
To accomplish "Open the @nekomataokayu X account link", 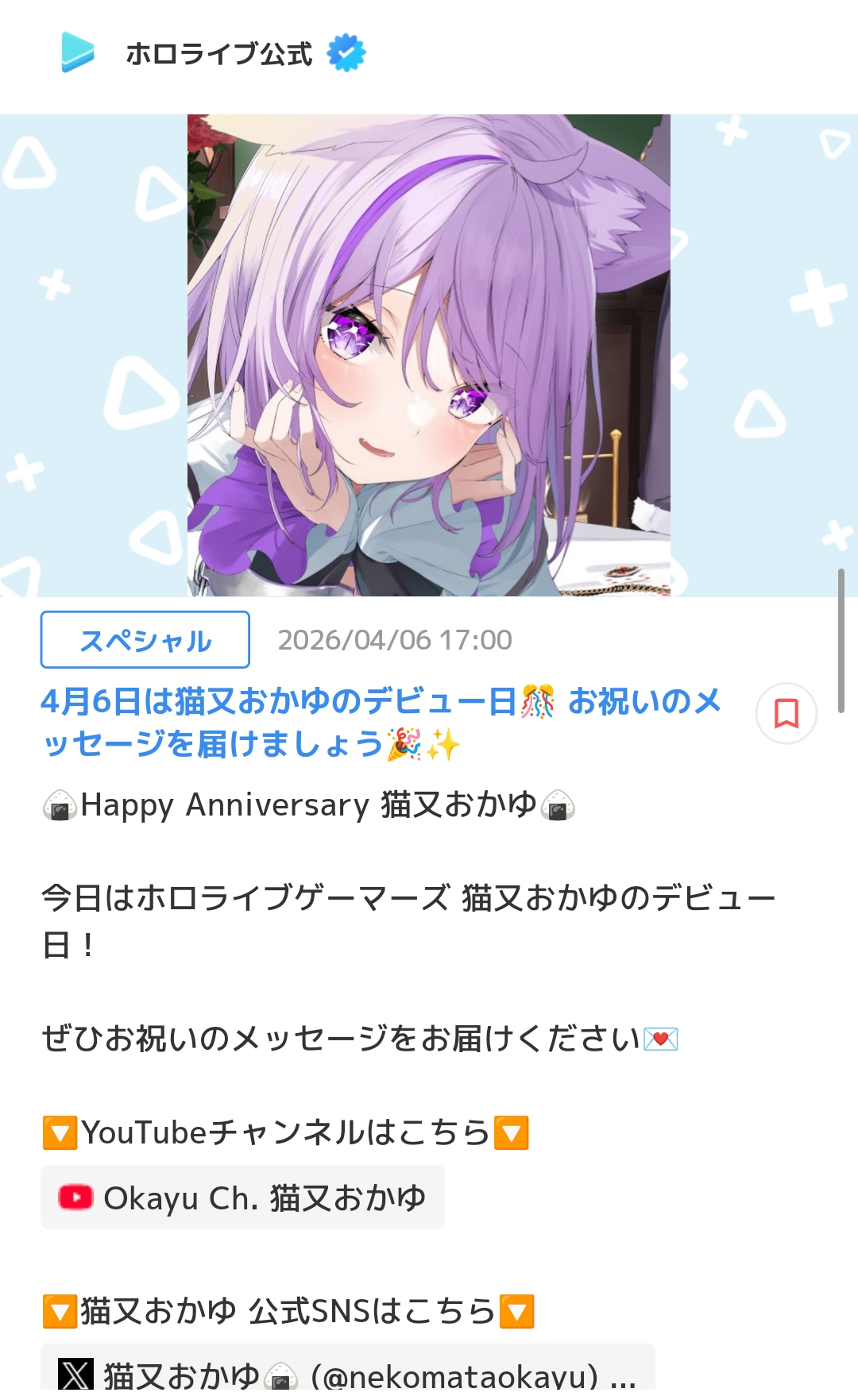I will click(348, 1374).
